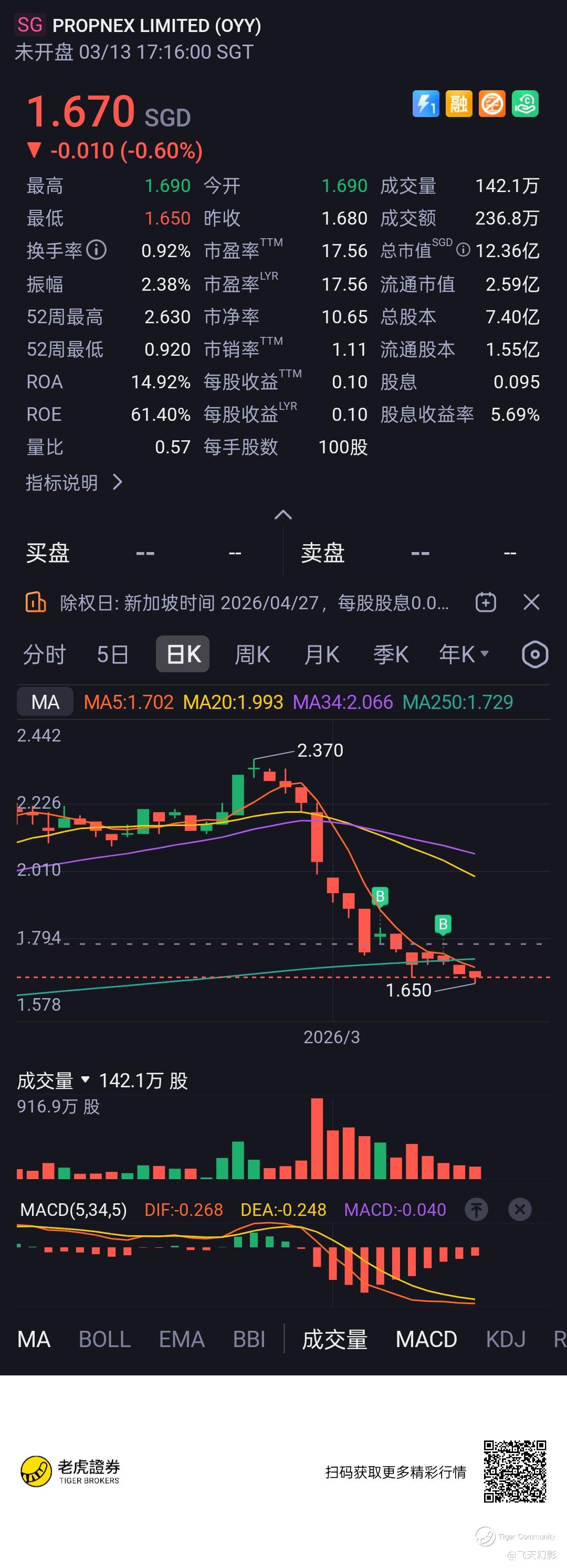Add the ex-dividend date to calendar
567x1568 pixels.
pyautogui.click(x=486, y=602)
